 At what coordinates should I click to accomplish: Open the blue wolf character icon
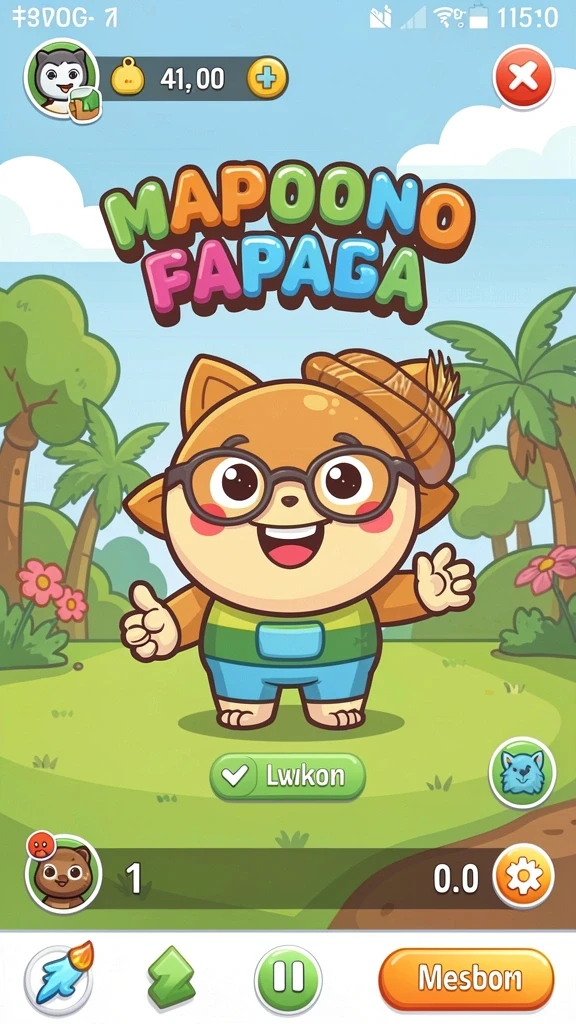522,771
